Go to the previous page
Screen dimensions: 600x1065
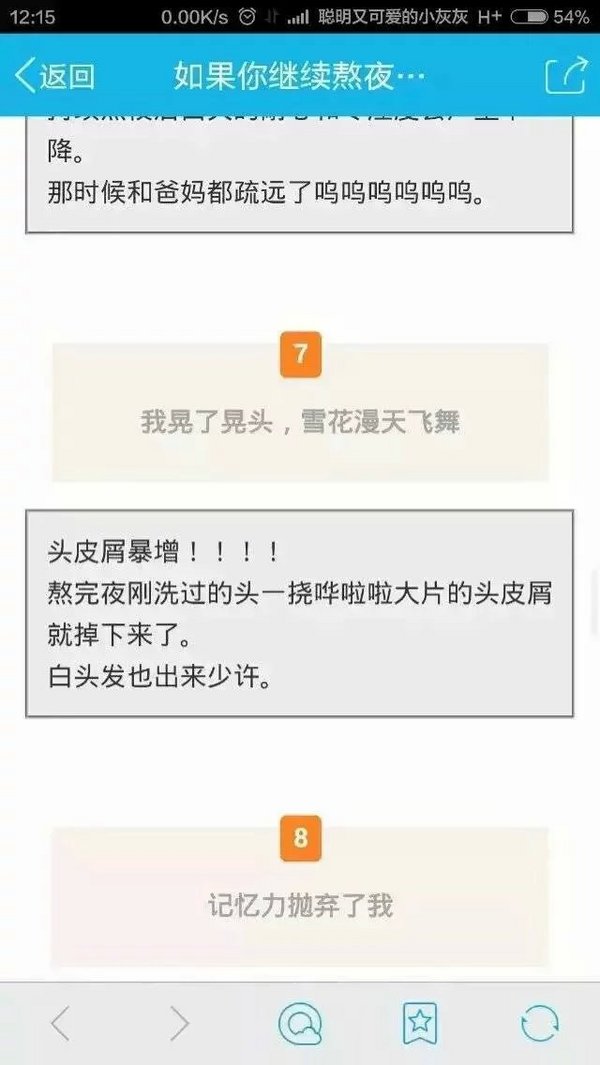coord(61,1023)
